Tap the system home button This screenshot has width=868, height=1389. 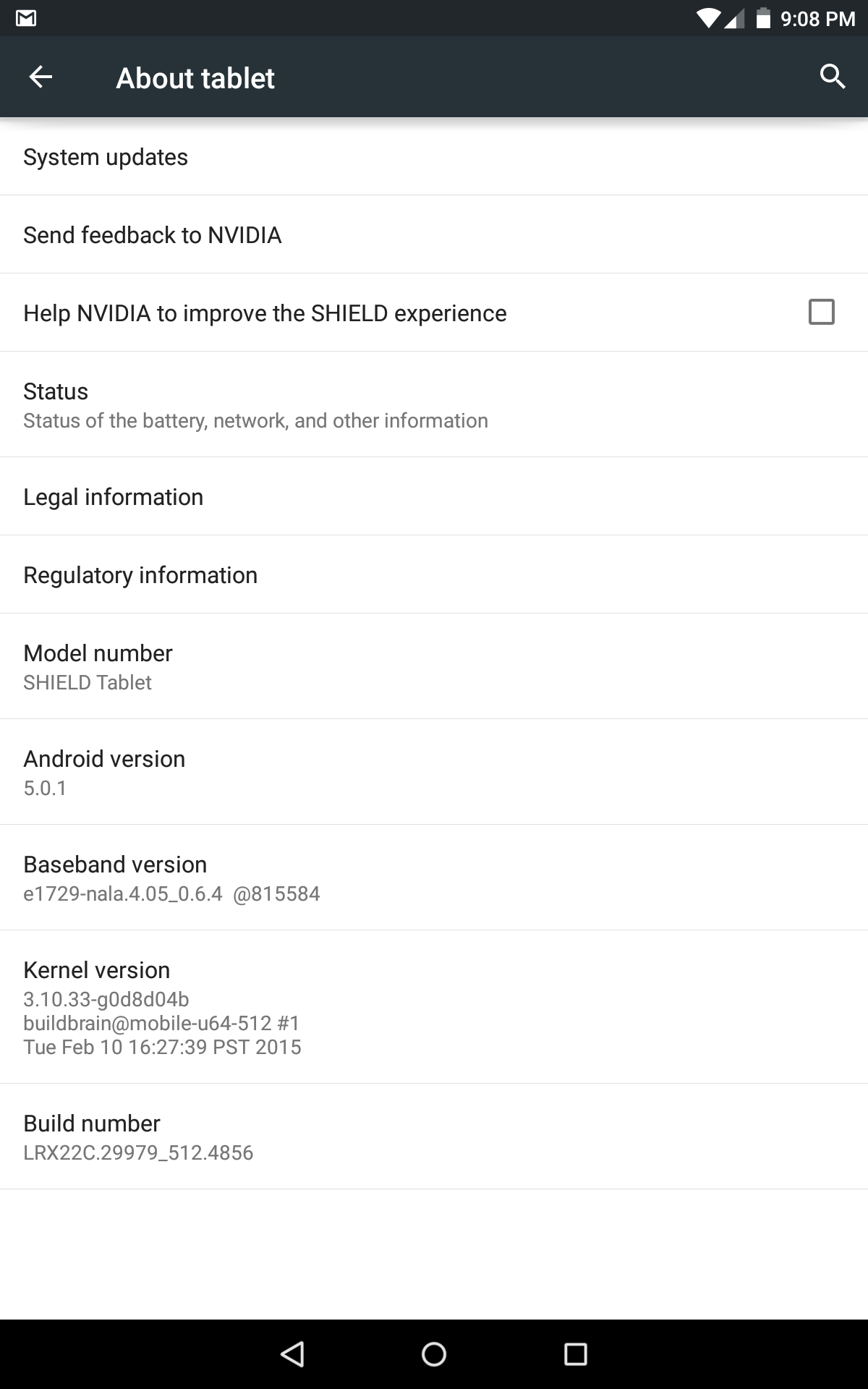click(x=434, y=1354)
